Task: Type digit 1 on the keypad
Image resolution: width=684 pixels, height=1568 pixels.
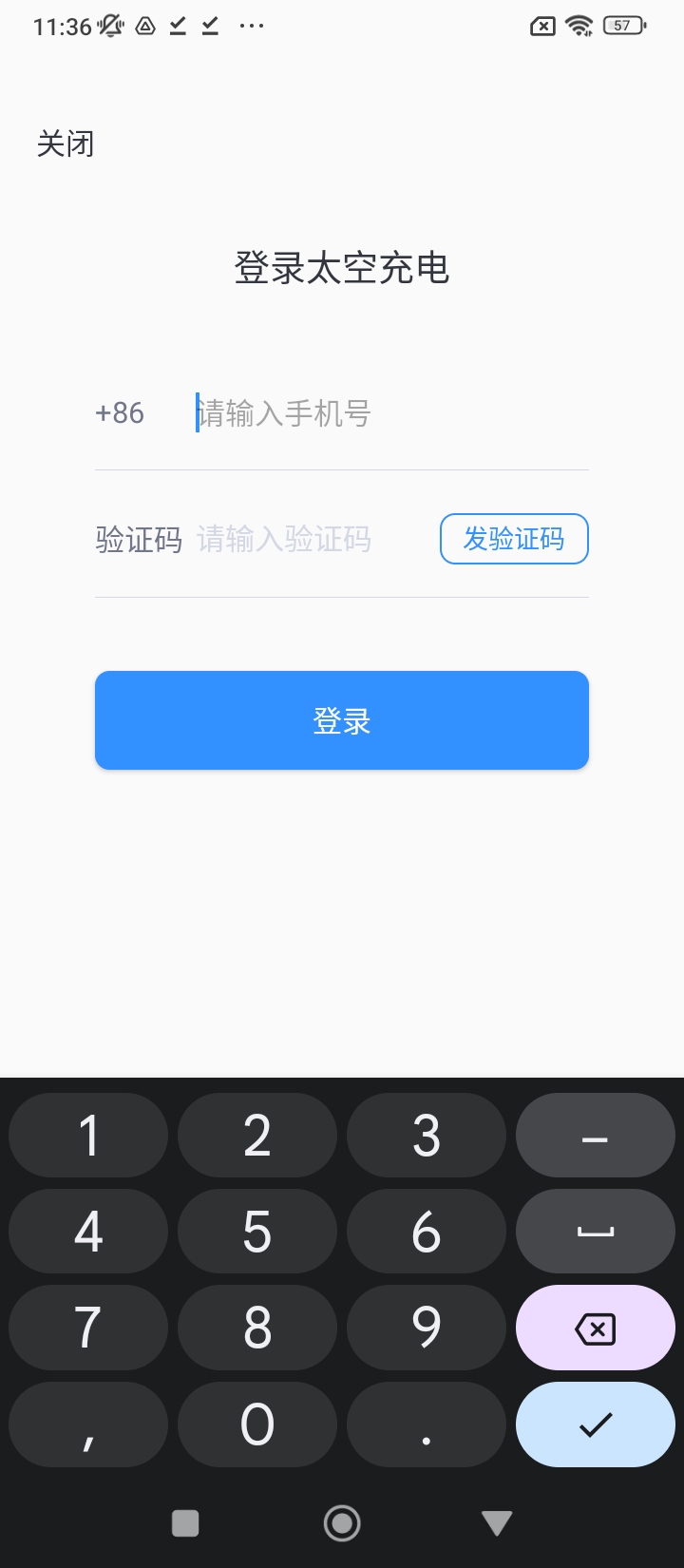Action: (88, 1136)
